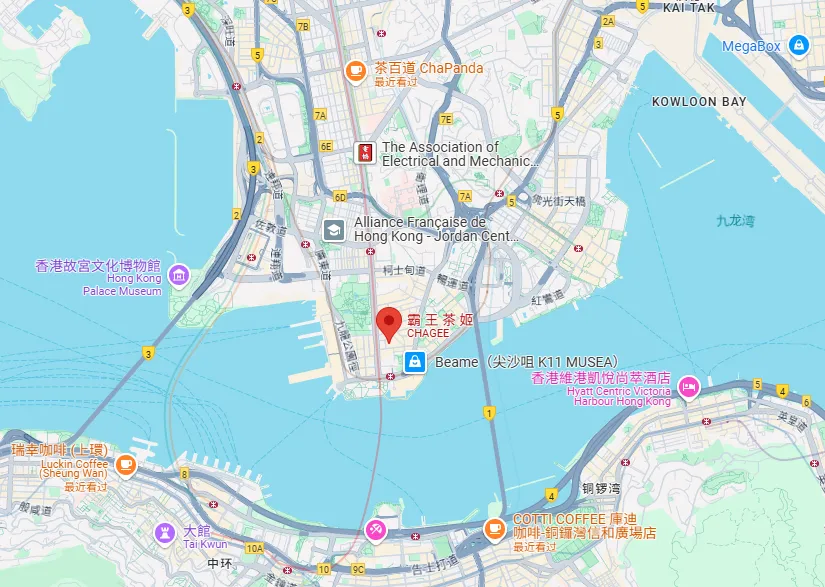Open the Association of Electrical and Mechanic marker
The image size is (825, 587).
tap(365, 153)
